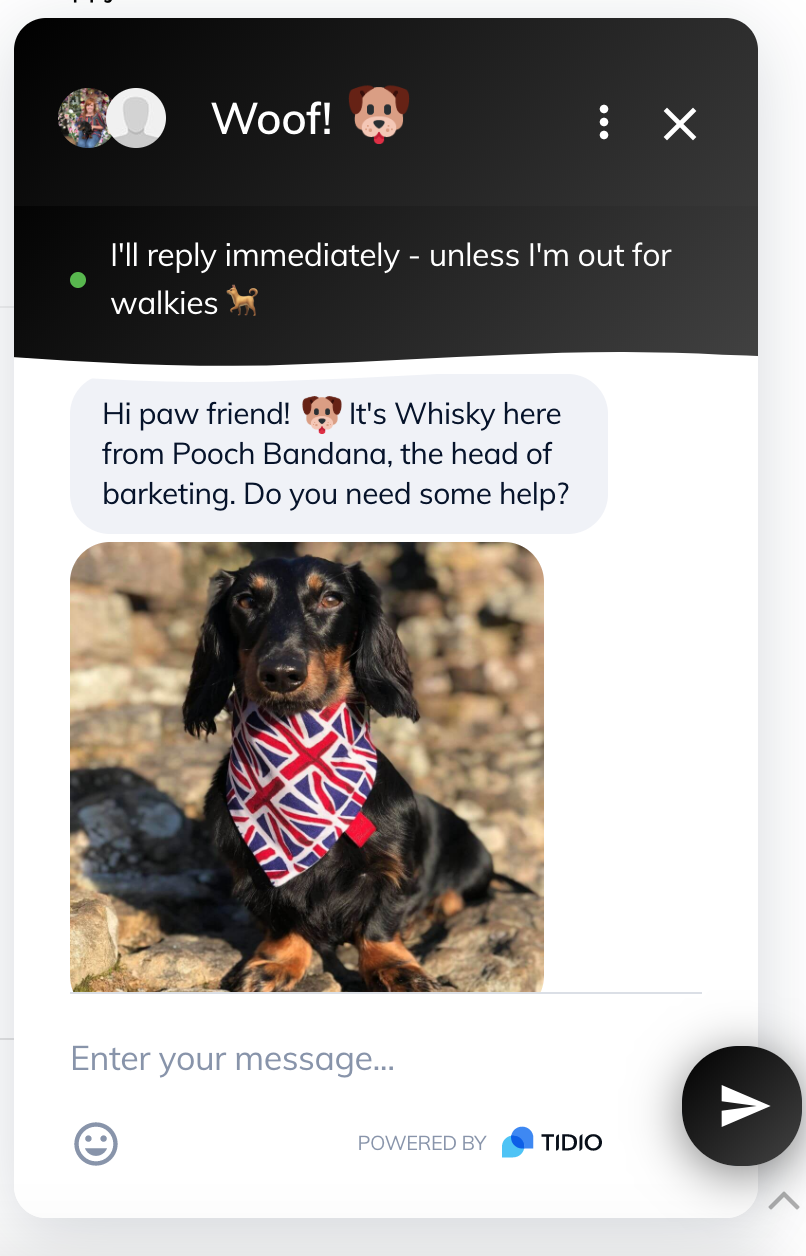View the dog bandana photo
The height and width of the screenshot is (1256, 806).
(307, 767)
